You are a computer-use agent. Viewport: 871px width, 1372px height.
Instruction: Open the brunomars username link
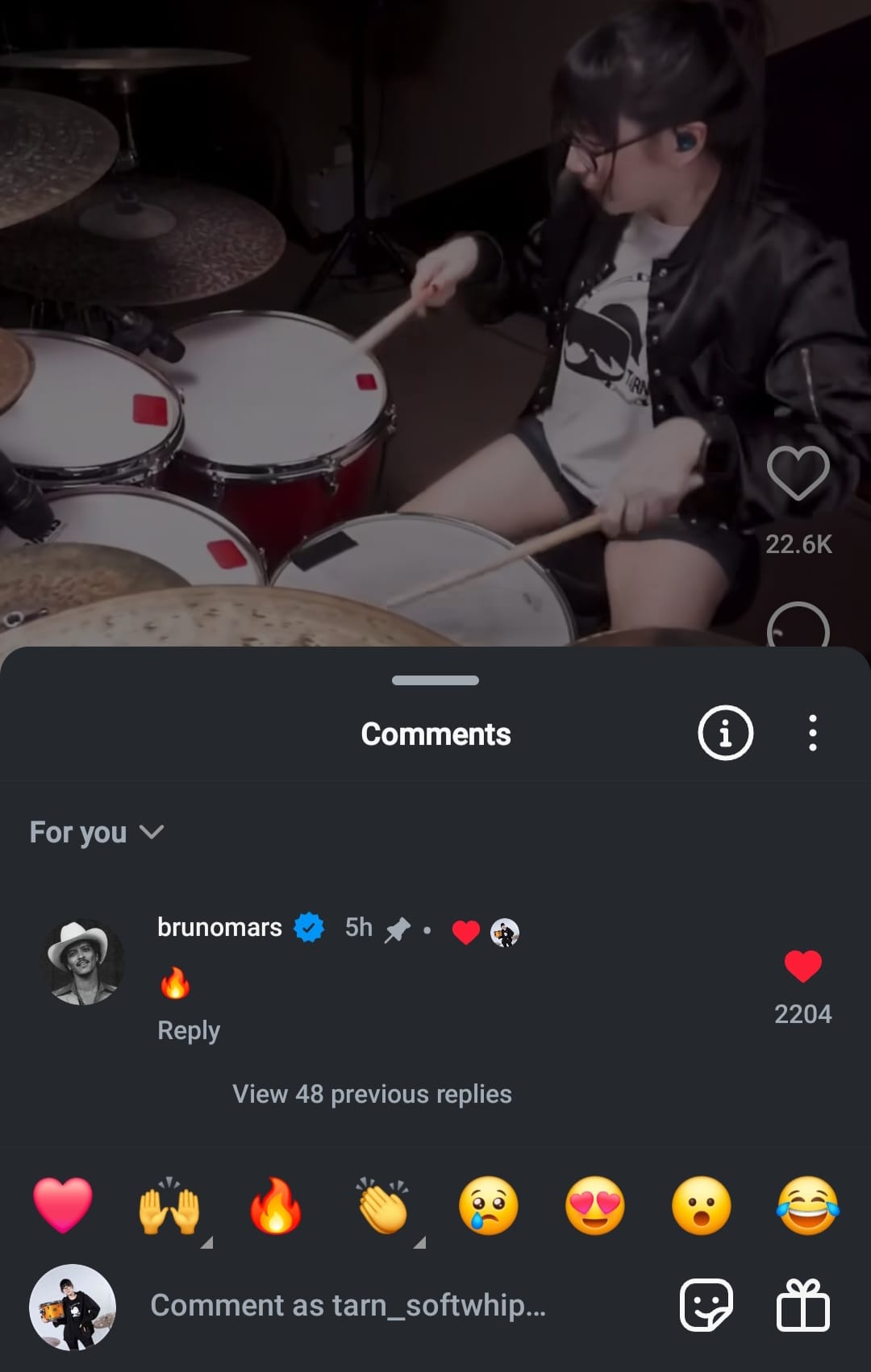pyautogui.click(x=219, y=927)
